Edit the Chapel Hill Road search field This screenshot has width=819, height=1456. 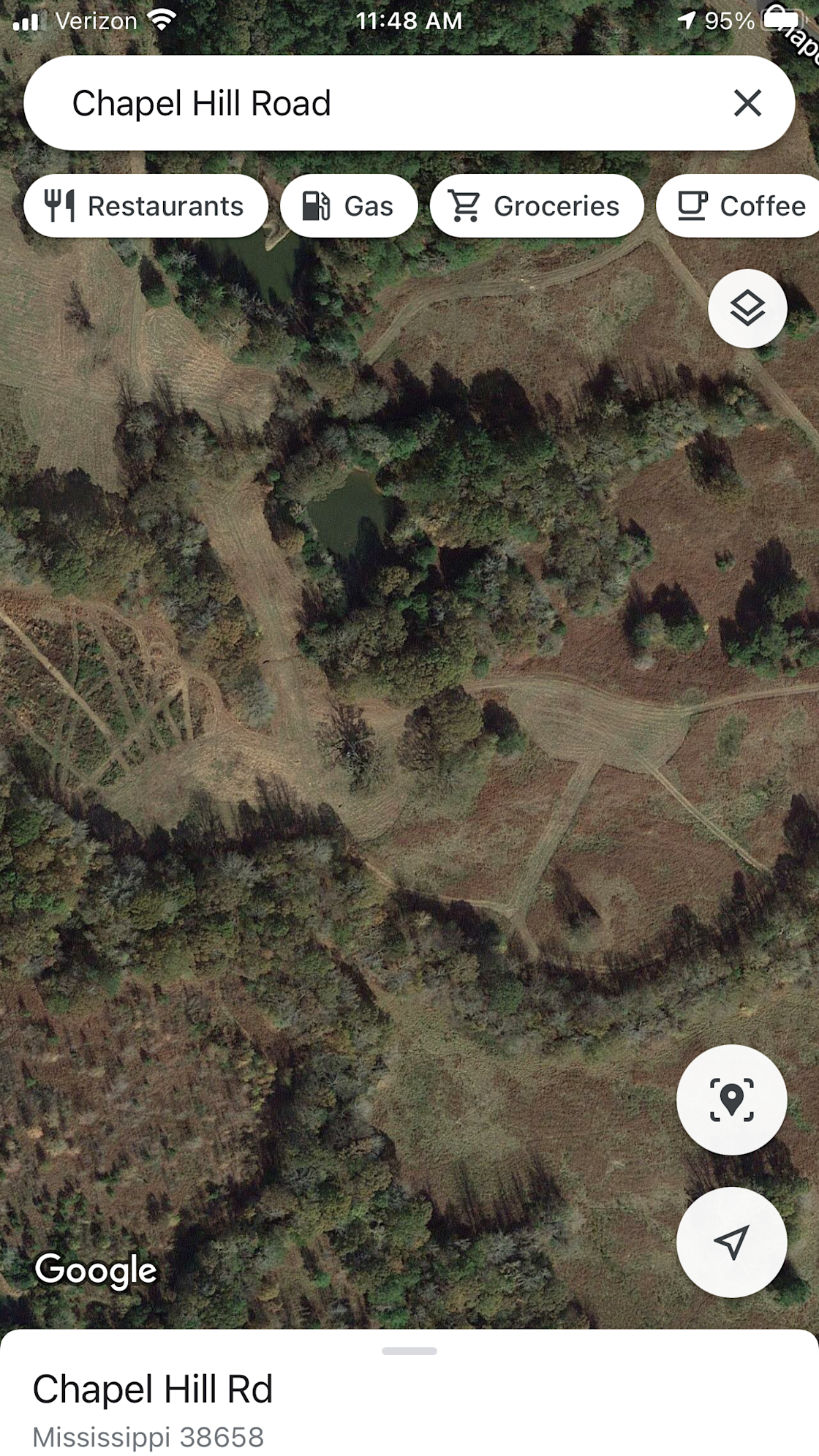380,103
